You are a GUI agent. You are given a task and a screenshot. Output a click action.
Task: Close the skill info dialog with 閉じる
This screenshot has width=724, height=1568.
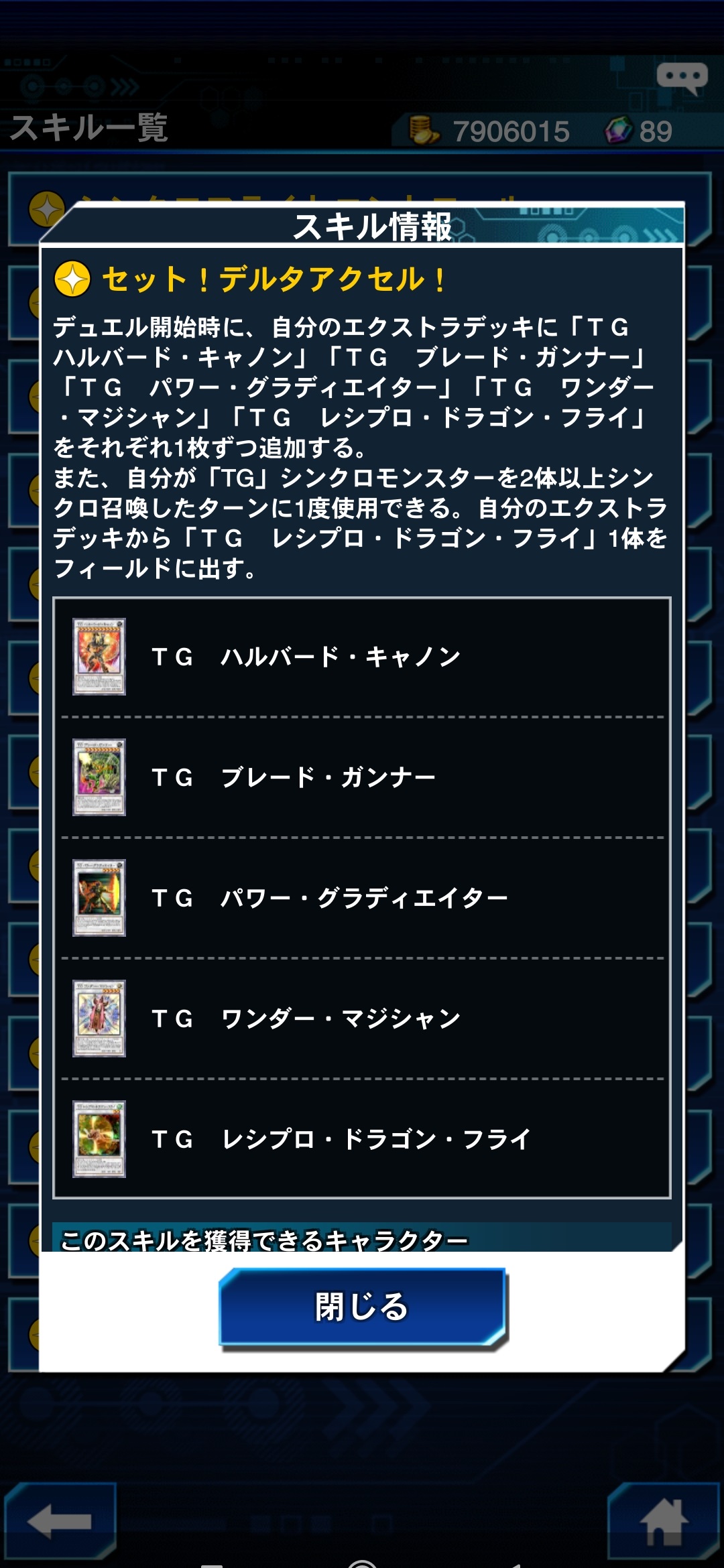pyautogui.click(x=363, y=1307)
